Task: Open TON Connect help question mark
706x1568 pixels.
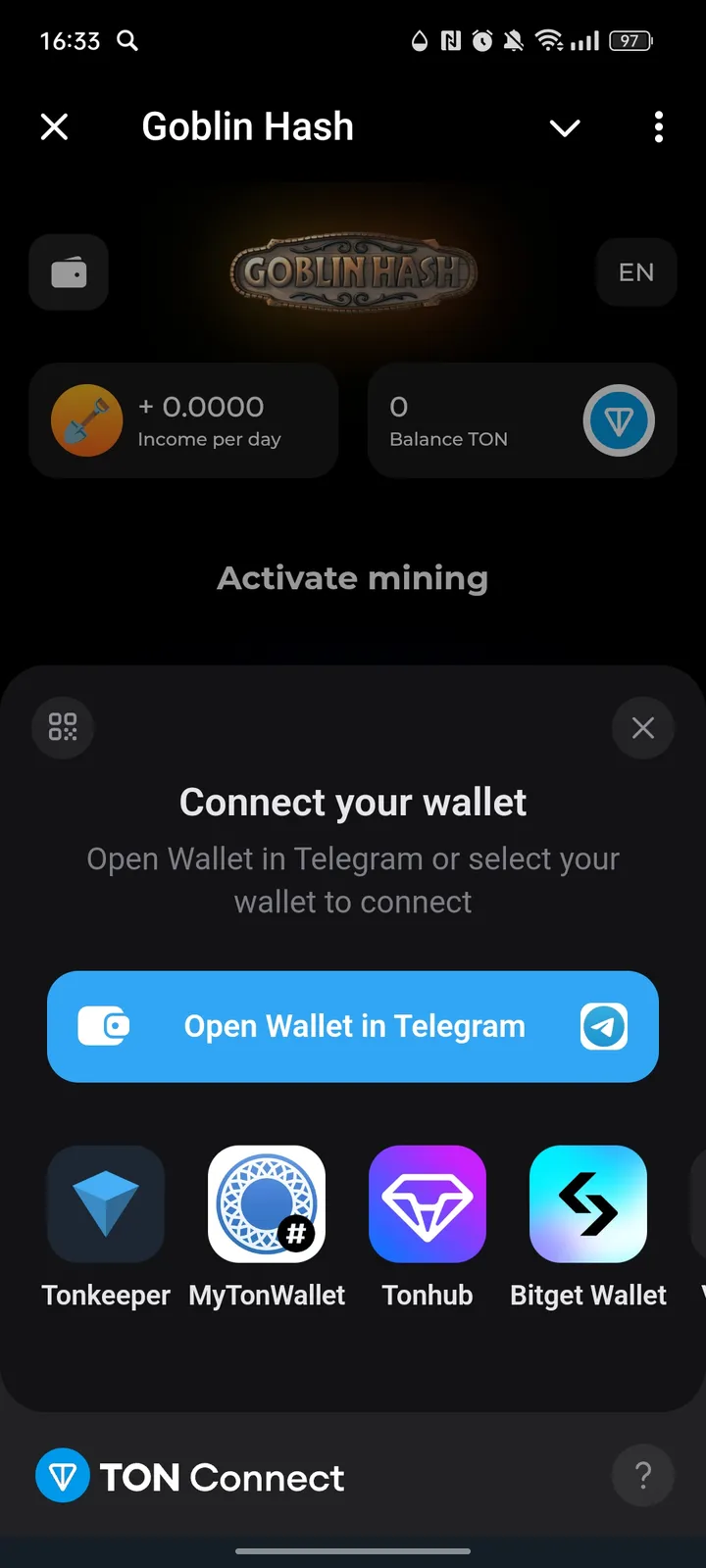Action: tap(642, 1475)
